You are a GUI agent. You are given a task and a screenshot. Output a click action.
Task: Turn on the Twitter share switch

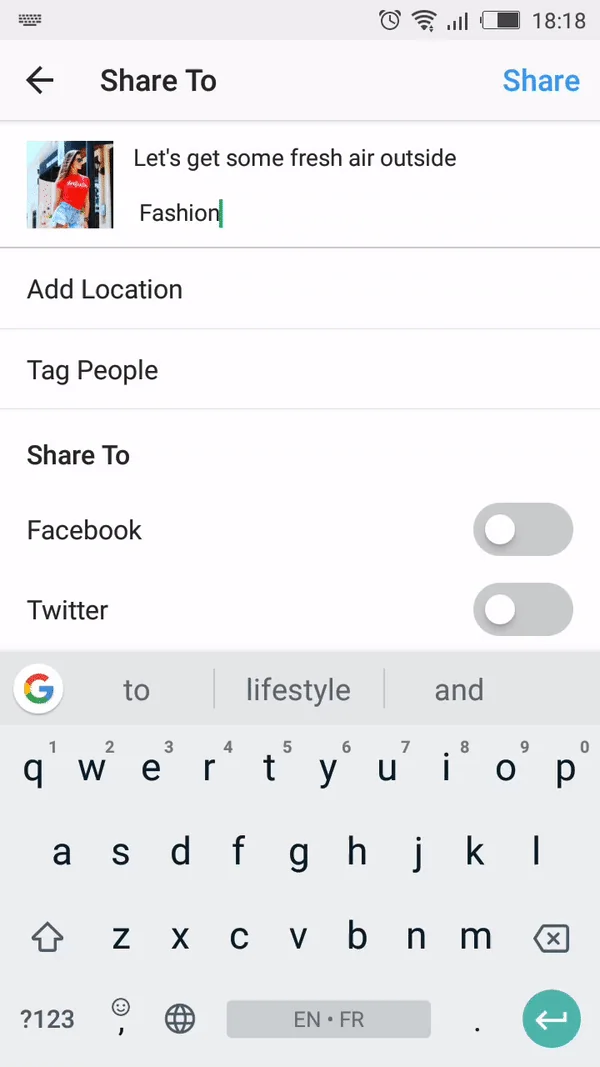[x=522, y=610]
